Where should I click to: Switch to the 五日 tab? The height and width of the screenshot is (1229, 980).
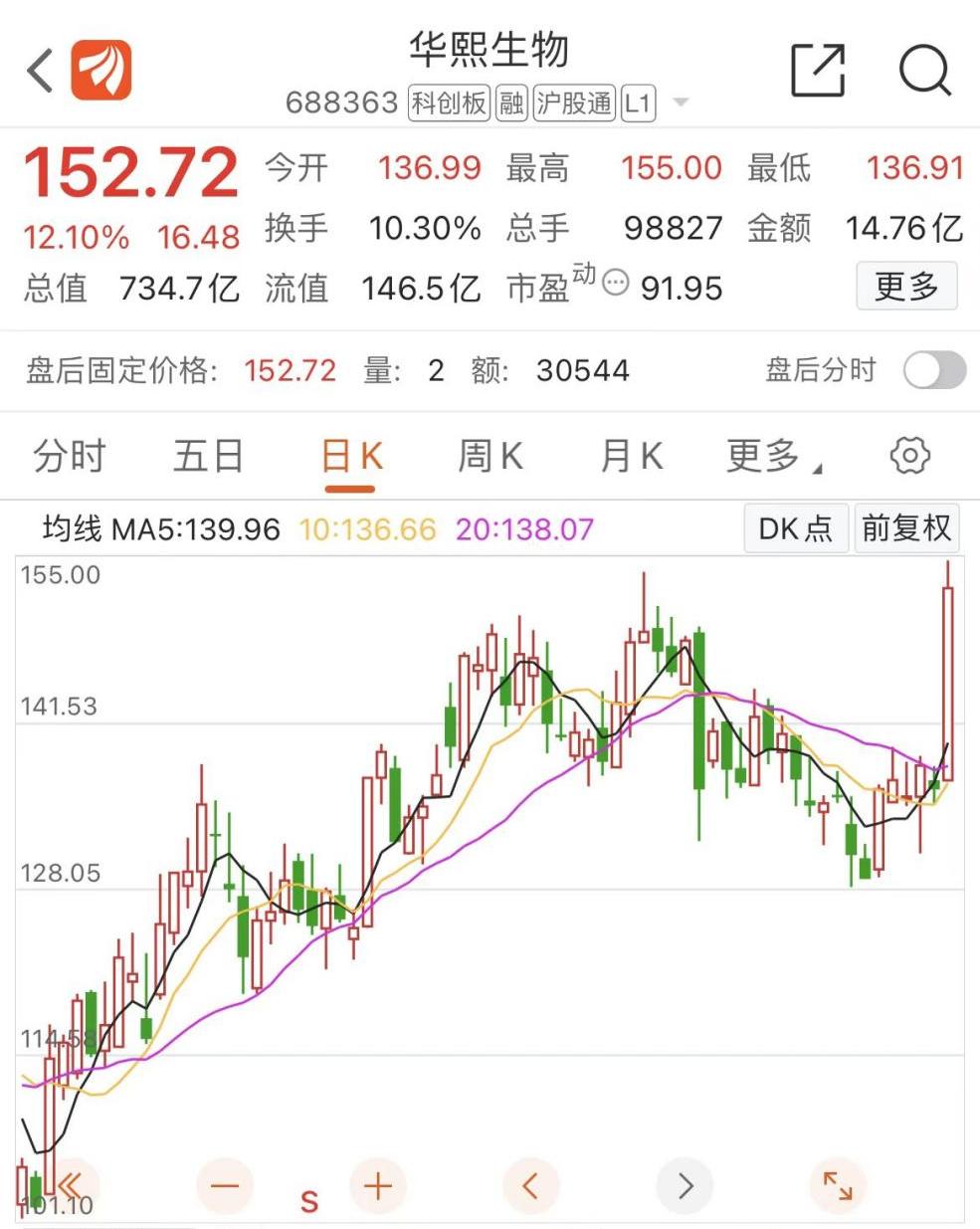[208, 457]
